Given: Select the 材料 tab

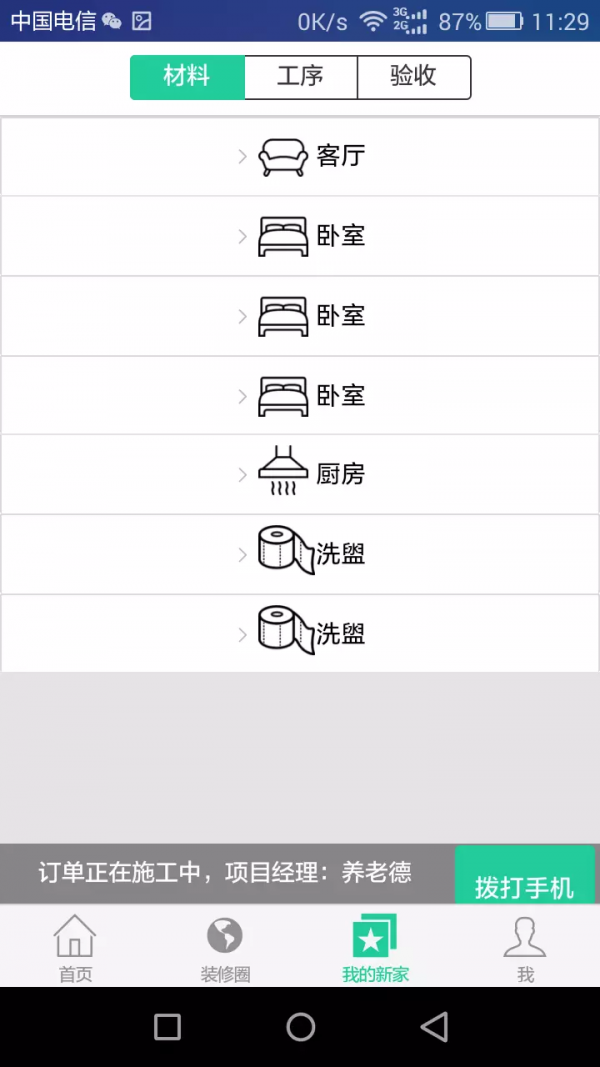Looking at the screenshot, I should (187, 77).
